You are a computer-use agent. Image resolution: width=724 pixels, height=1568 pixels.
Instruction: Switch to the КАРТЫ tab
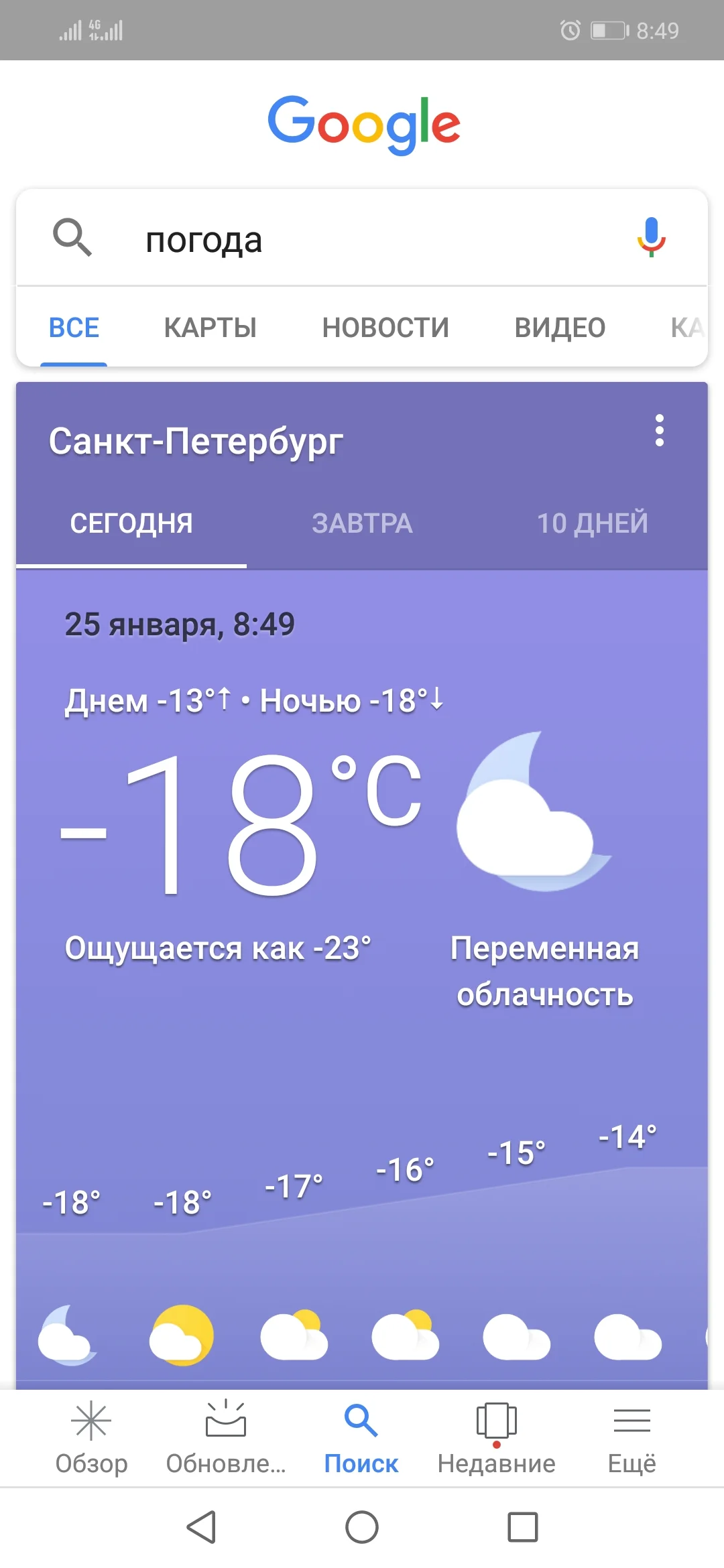[x=210, y=327]
